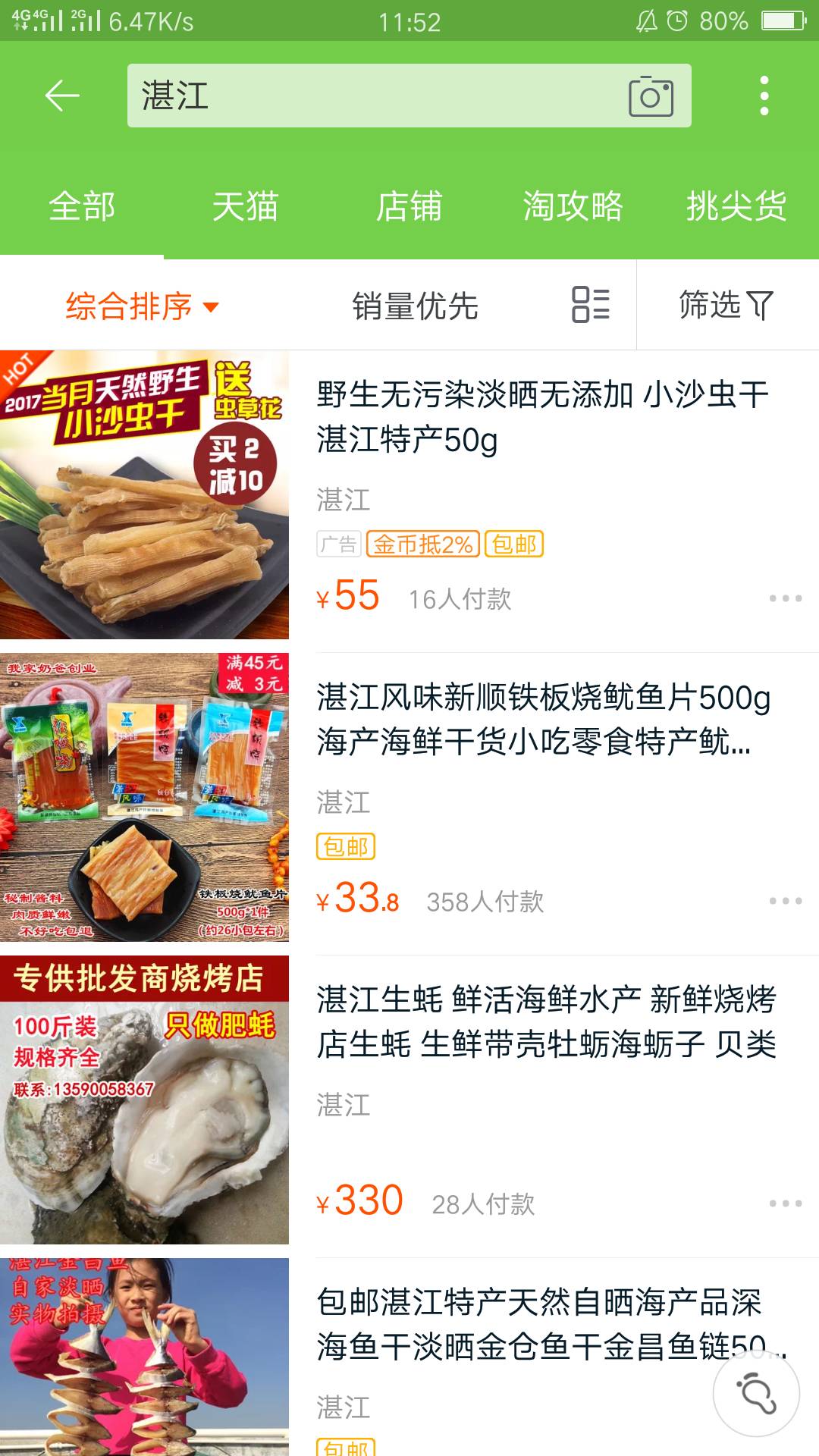Switch to the 全部 tab
The width and height of the screenshot is (819, 1456).
tap(82, 206)
